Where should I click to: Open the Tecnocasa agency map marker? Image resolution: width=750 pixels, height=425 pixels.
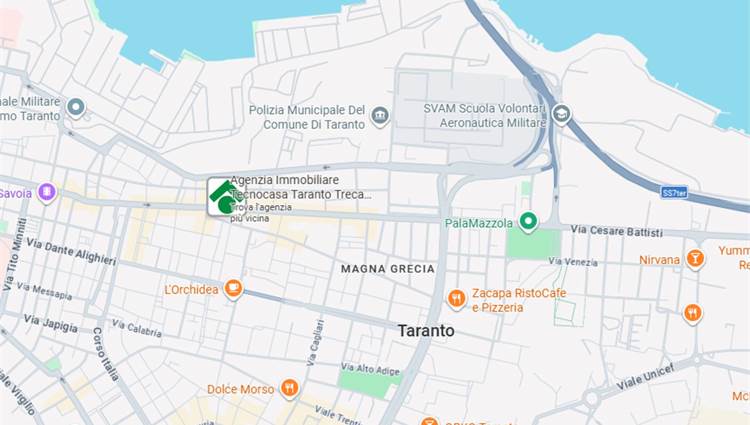point(222,197)
